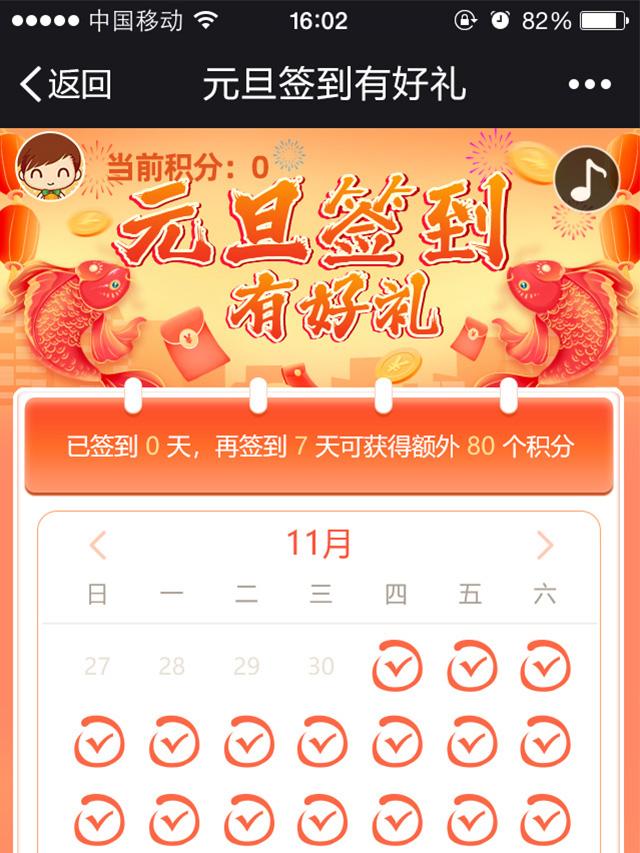
Task: Open the user avatar profile
Action: (x=49, y=165)
